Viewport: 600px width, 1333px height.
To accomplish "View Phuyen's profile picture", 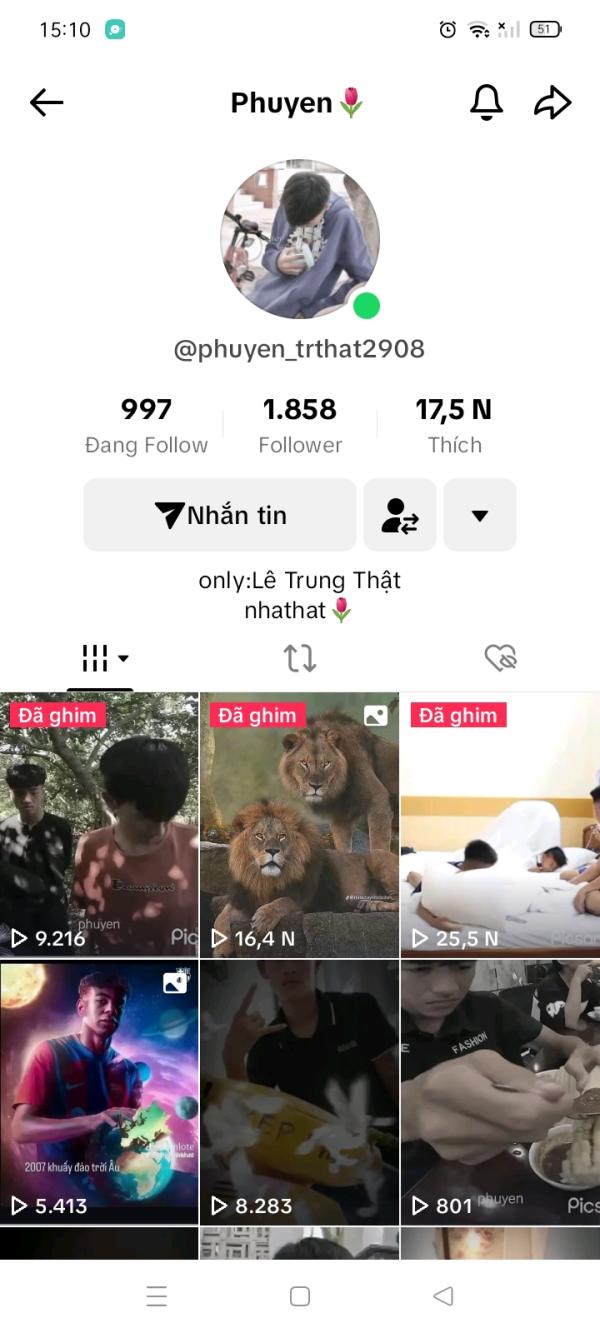I will (300, 240).
